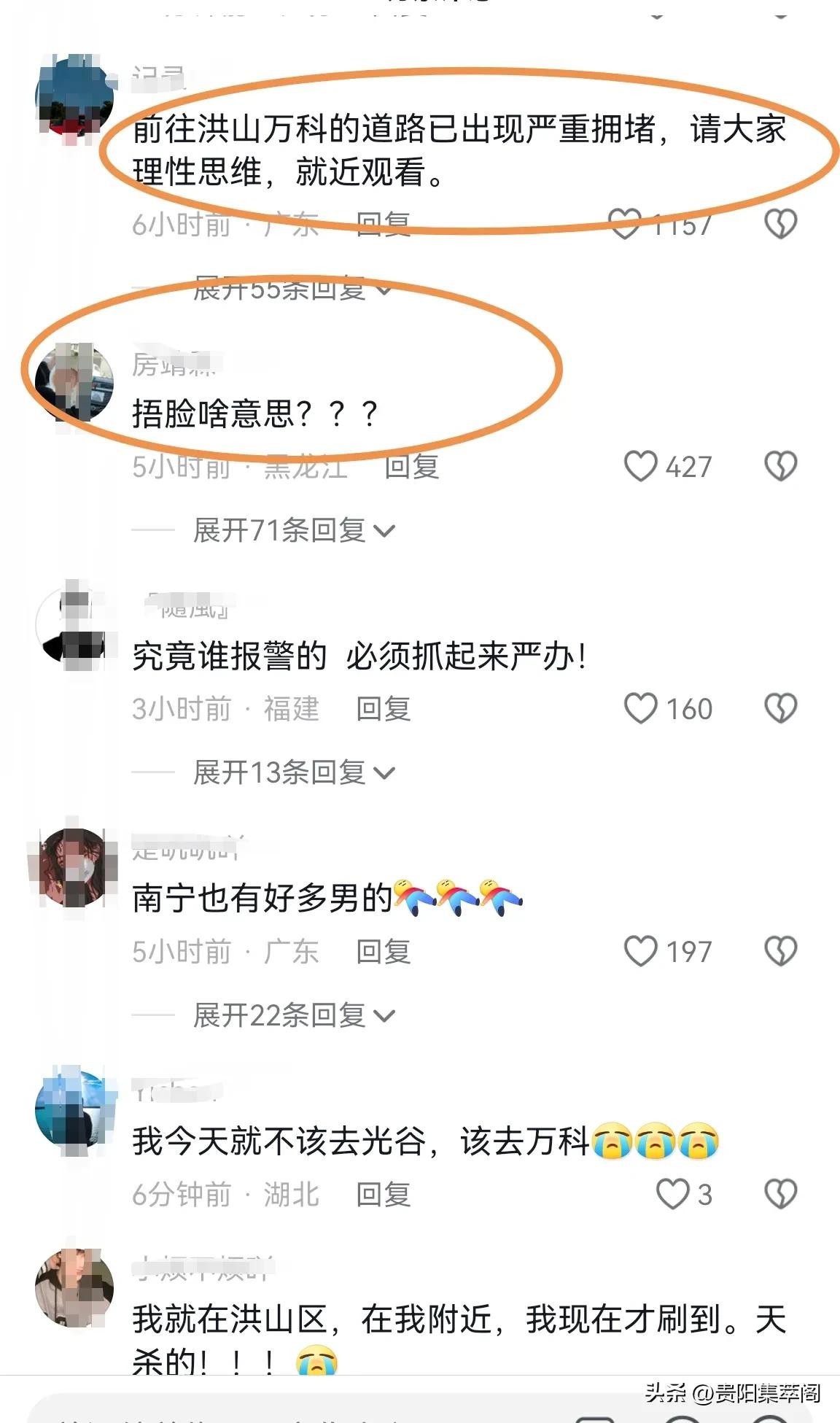Expand the 22 replies
Image resolution: width=840 pixels, height=1423 pixels.
[293, 1015]
